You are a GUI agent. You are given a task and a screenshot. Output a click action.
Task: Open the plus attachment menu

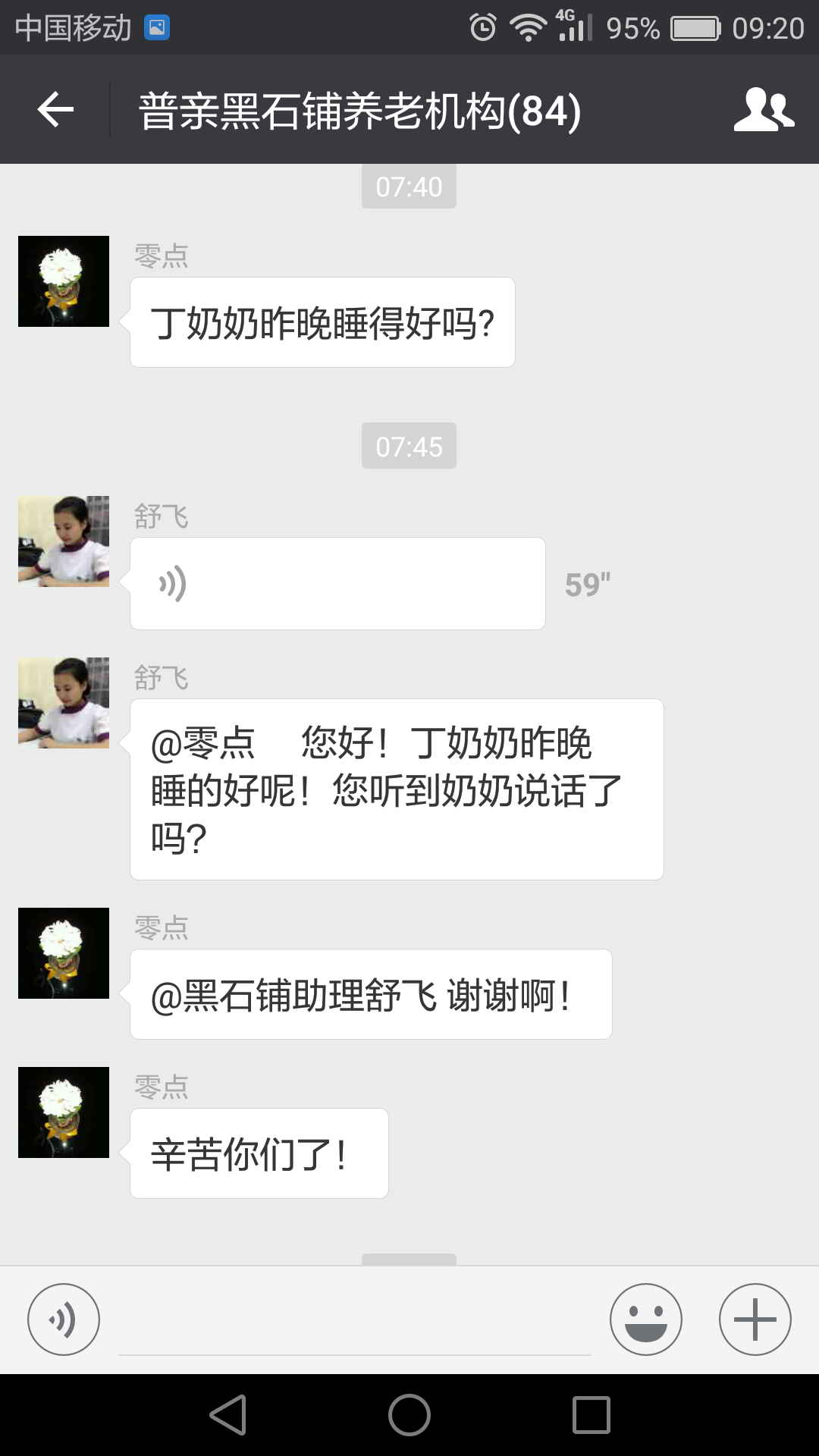(755, 1319)
